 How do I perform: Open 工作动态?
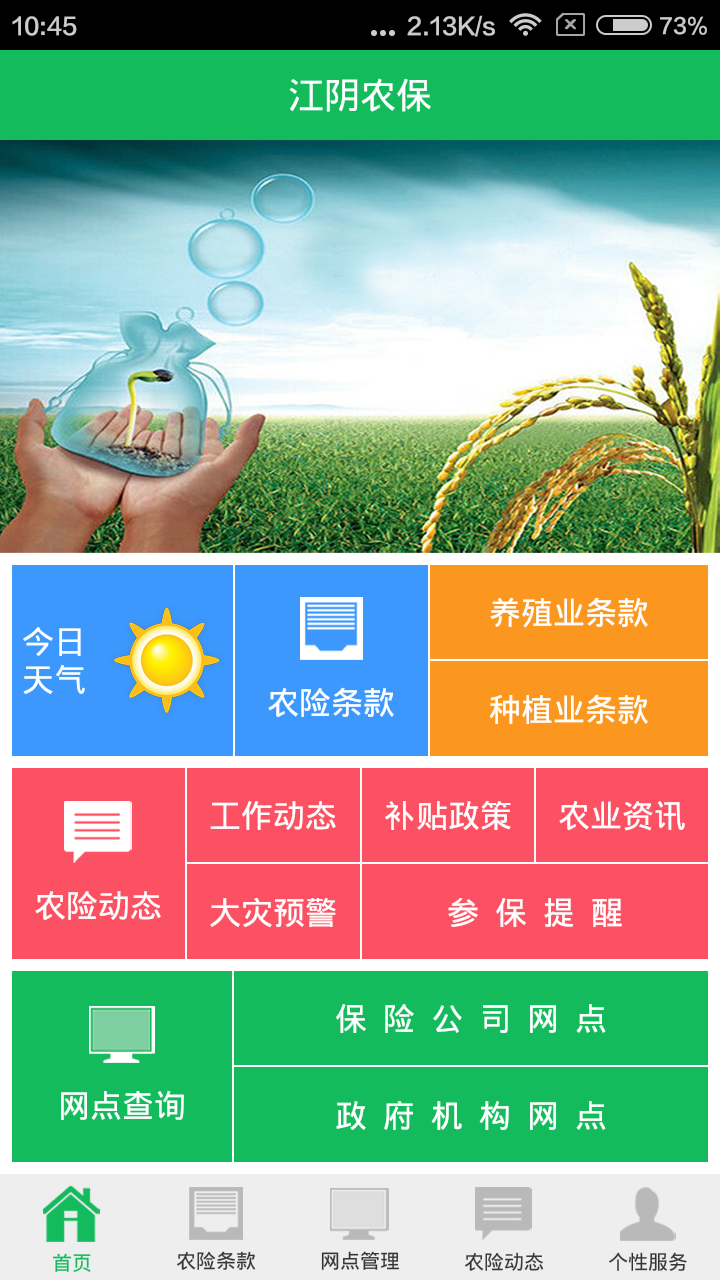click(x=273, y=815)
